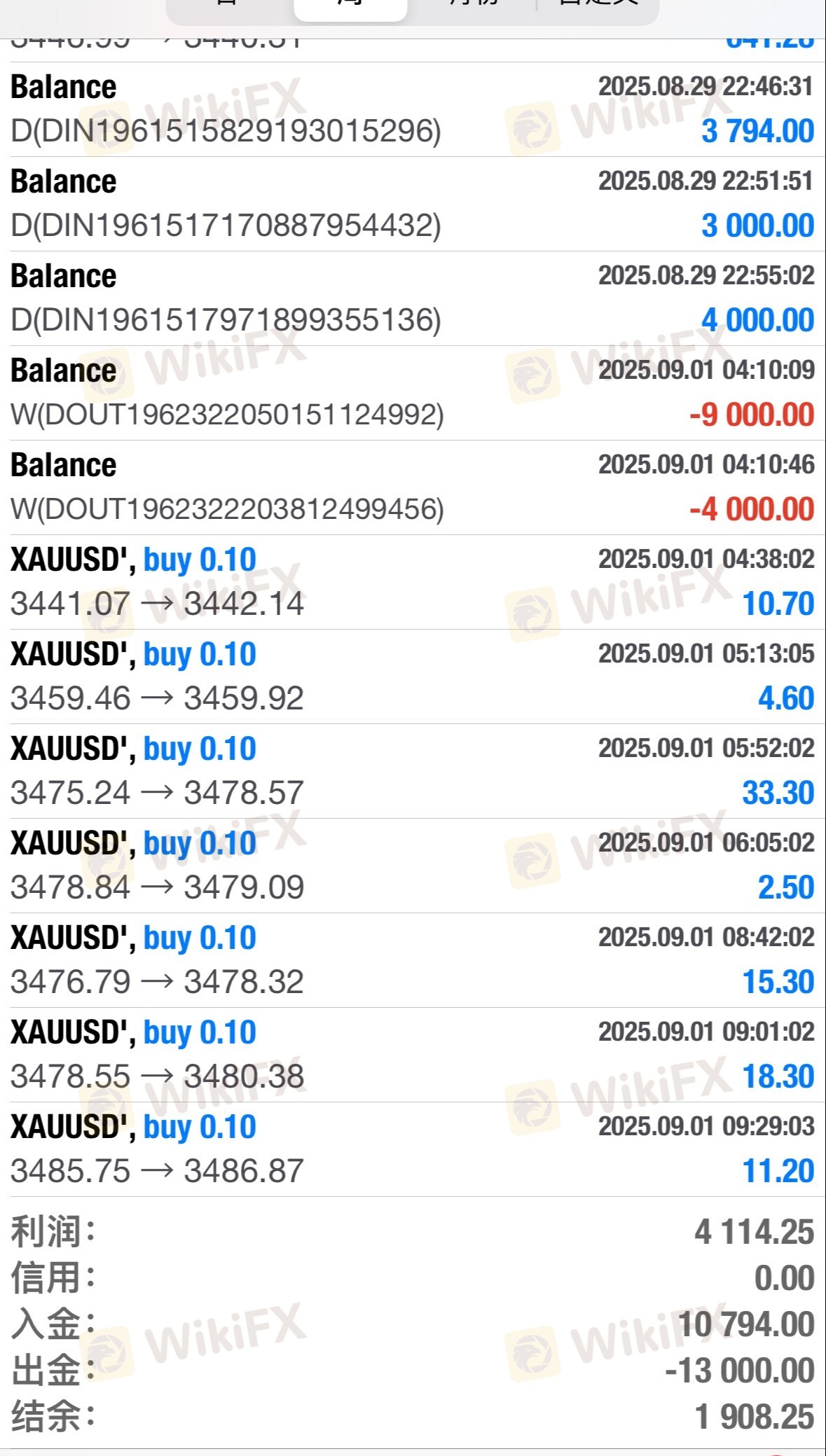
Task: Expand the XAUUSD buy trade with 2.50 profit
Action: pyautogui.click(x=413, y=866)
